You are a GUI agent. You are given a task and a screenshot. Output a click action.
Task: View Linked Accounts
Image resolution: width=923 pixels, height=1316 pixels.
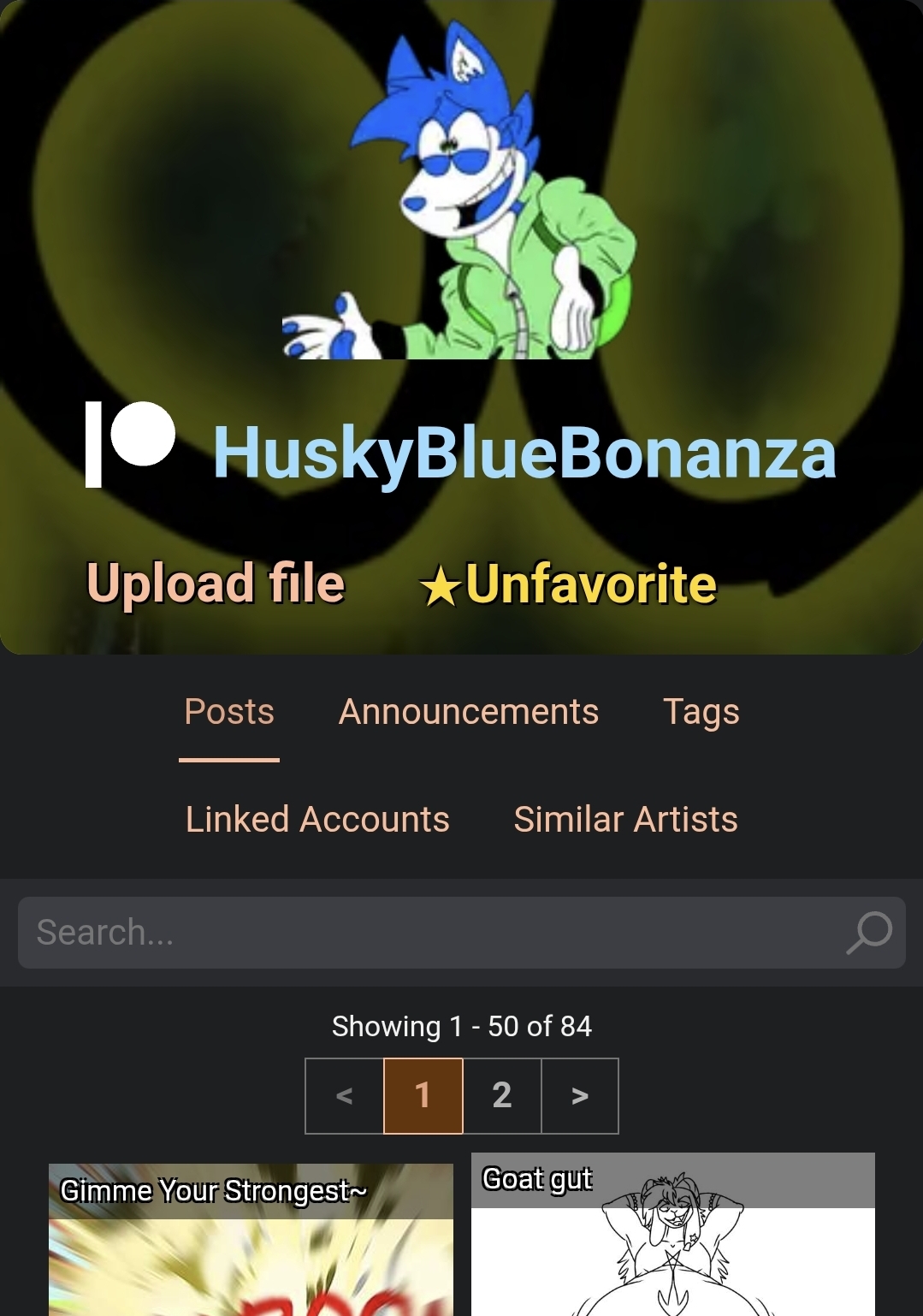tap(317, 820)
